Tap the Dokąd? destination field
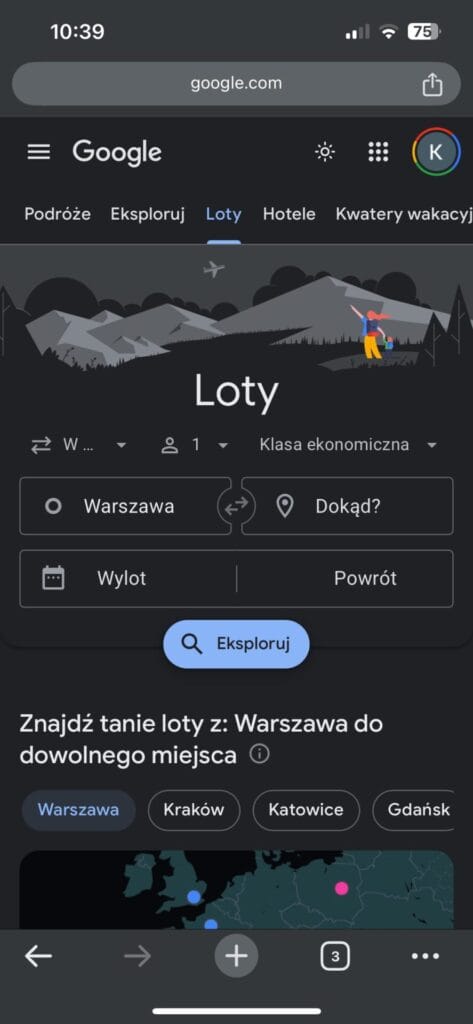Image resolution: width=473 pixels, height=1024 pixels. click(x=348, y=506)
